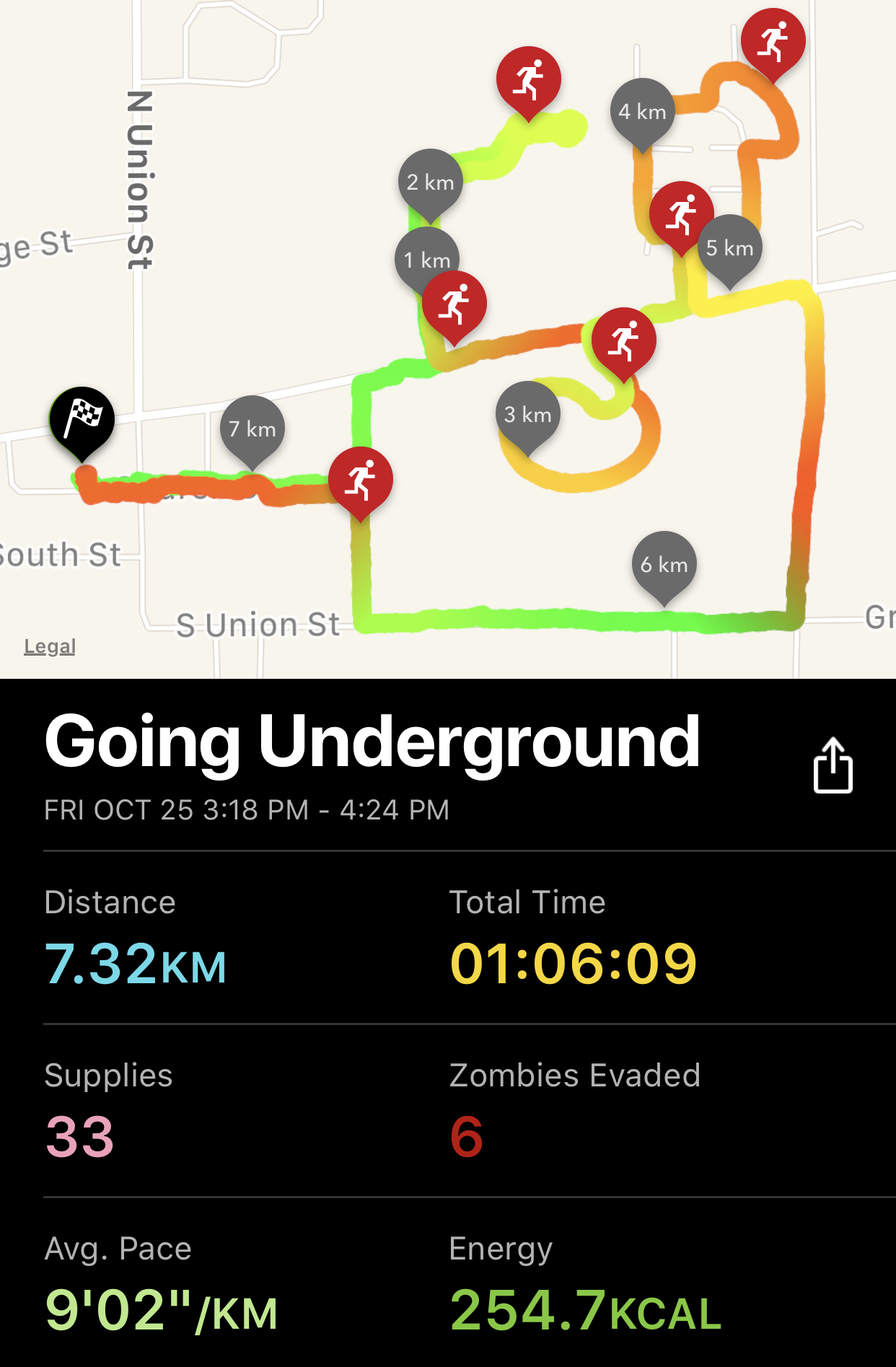Tap the 3 km marker pin

click(528, 414)
